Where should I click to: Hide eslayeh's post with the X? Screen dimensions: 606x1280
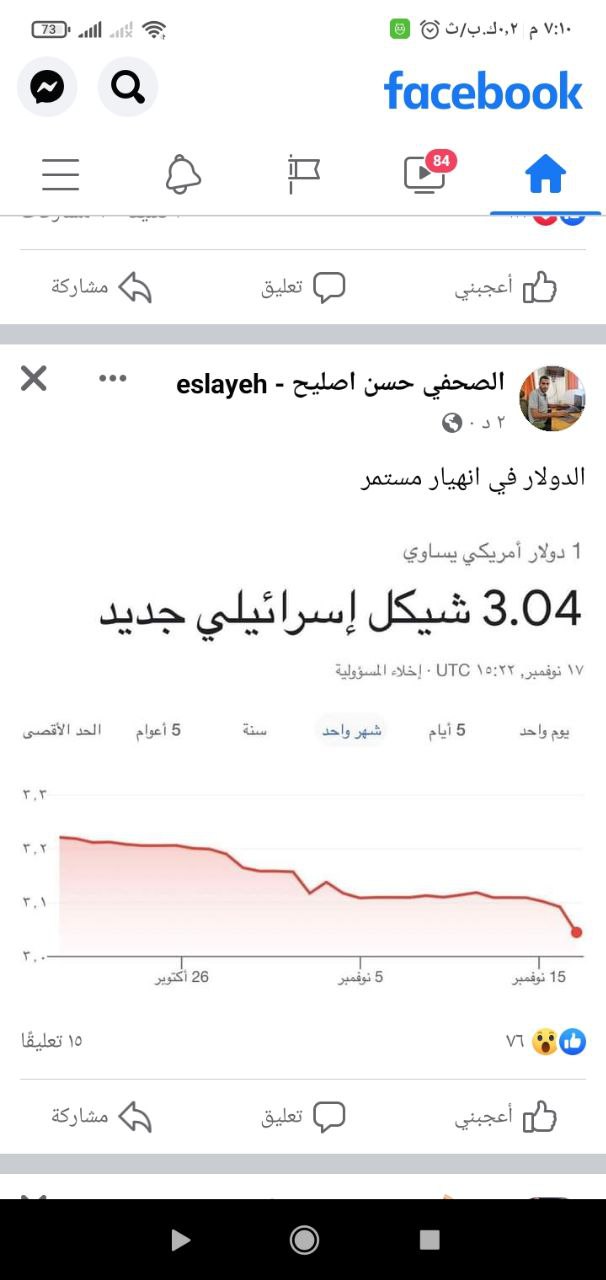34,378
